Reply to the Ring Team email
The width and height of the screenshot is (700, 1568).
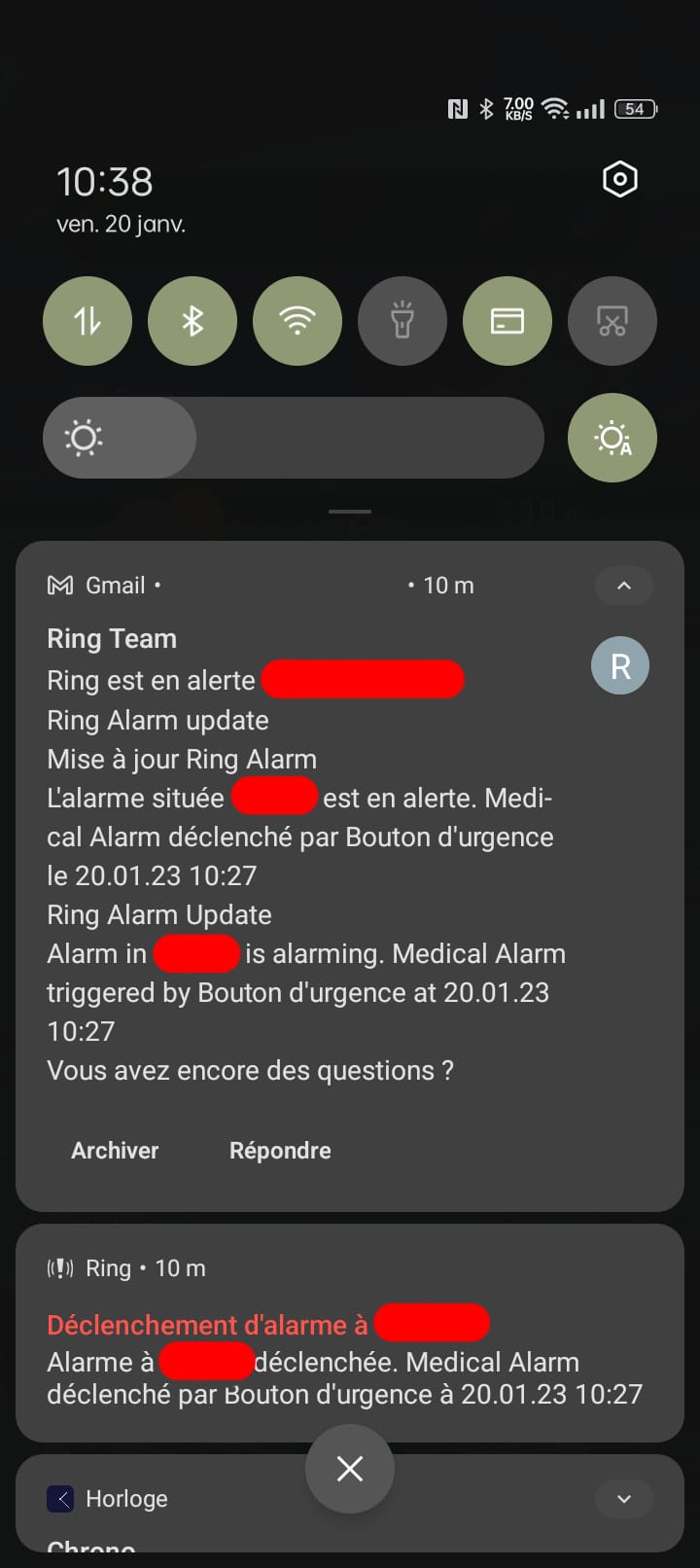pyautogui.click(x=280, y=1150)
